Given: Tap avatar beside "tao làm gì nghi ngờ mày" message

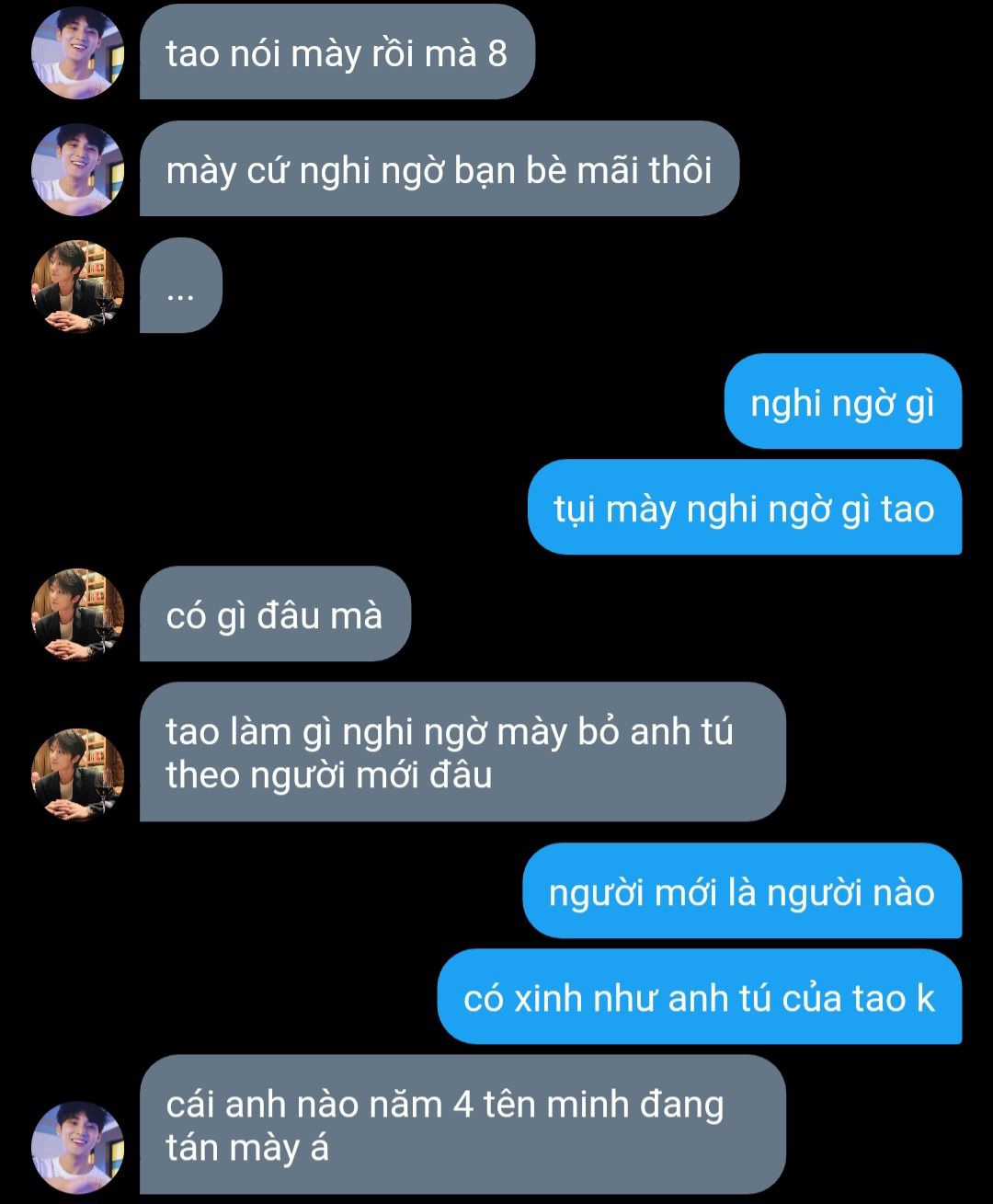Looking at the screenshot, I should point(77,774).
